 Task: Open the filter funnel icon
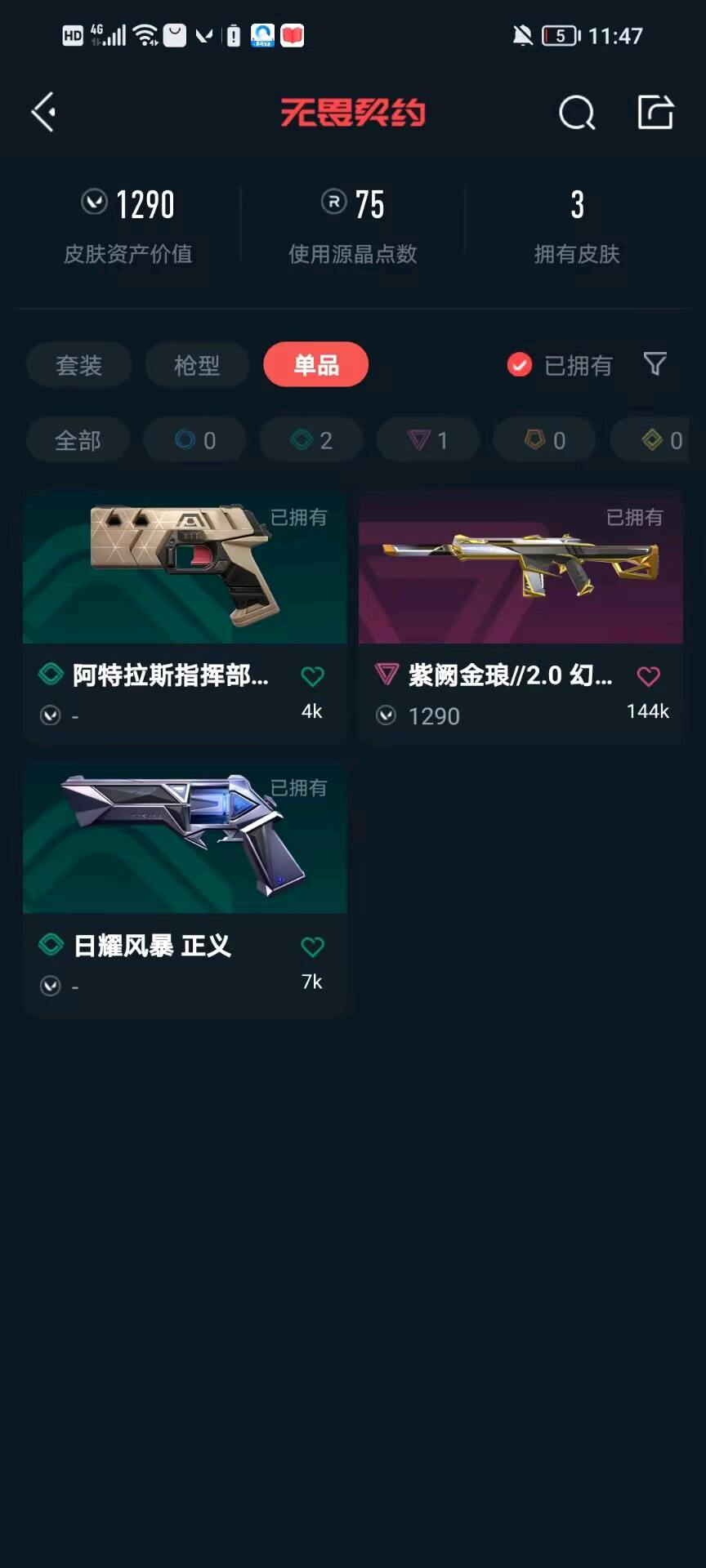[655, 364]
